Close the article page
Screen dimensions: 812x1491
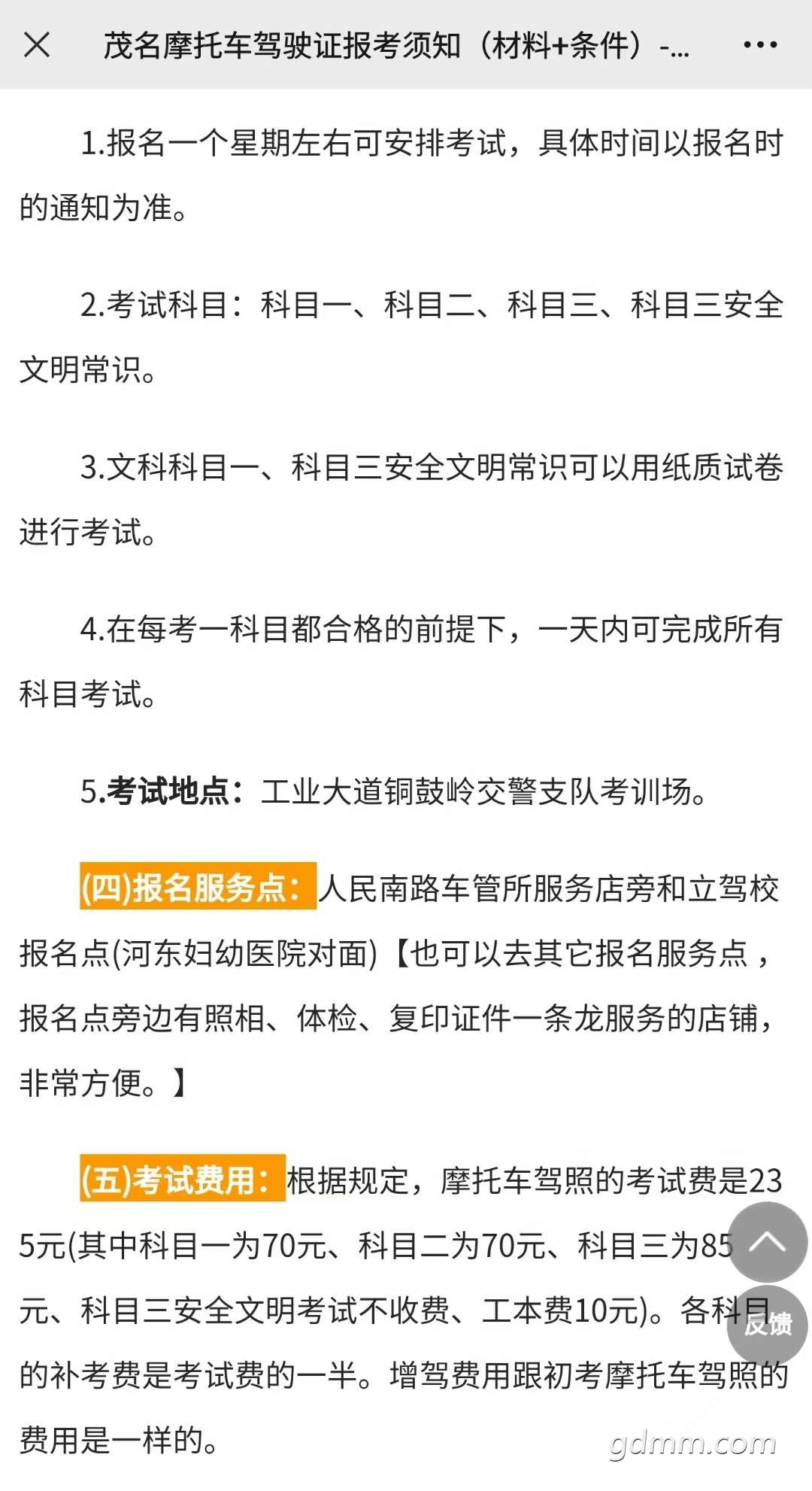tap(37, 45)
